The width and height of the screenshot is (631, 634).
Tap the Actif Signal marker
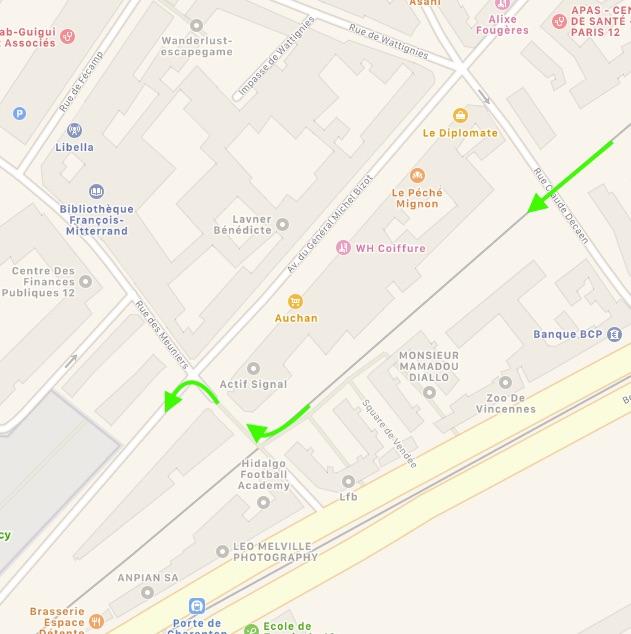[253, 368]
